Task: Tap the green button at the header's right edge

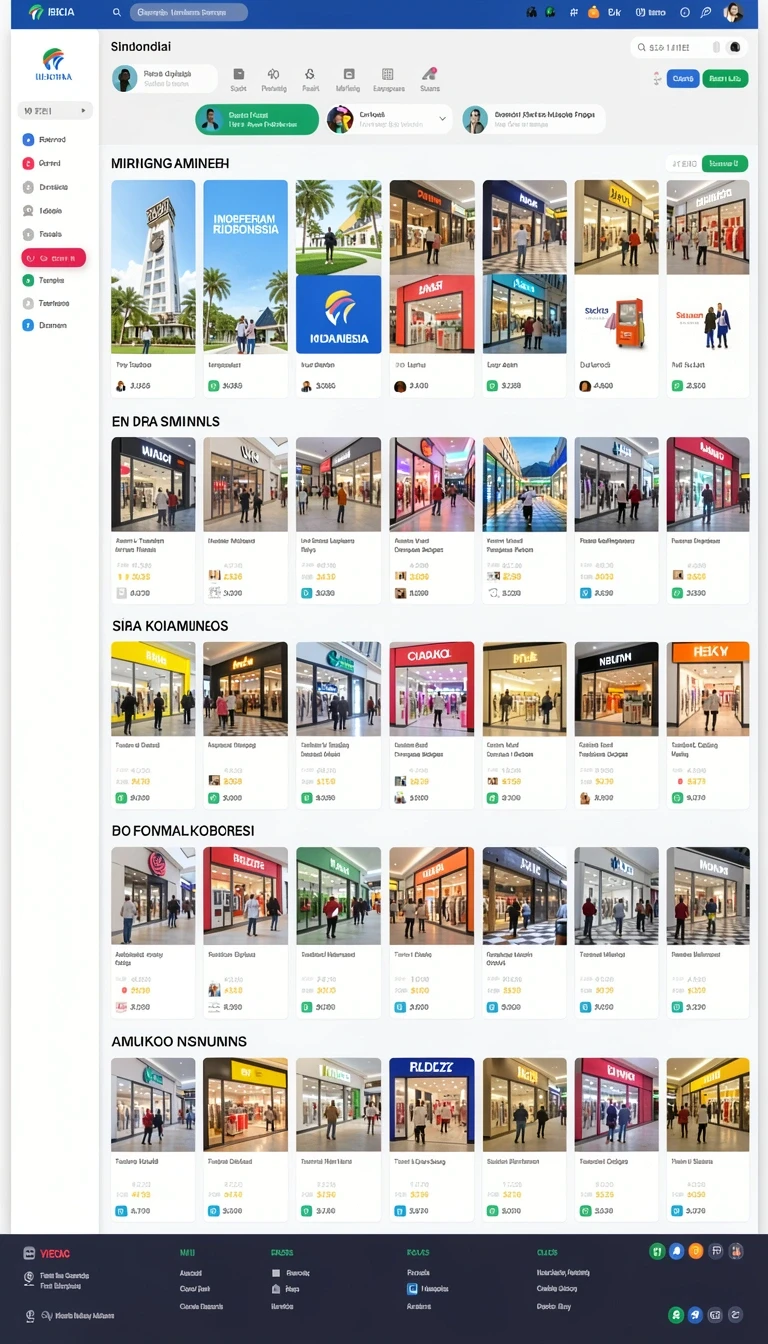Action: click(725, 78)
